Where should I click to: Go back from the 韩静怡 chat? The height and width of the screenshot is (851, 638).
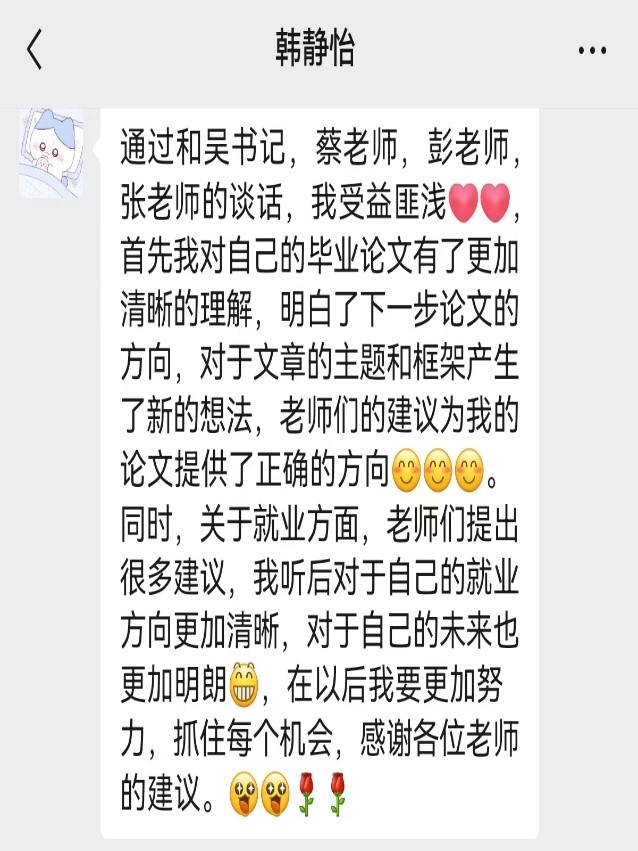[x=35, y=49]
